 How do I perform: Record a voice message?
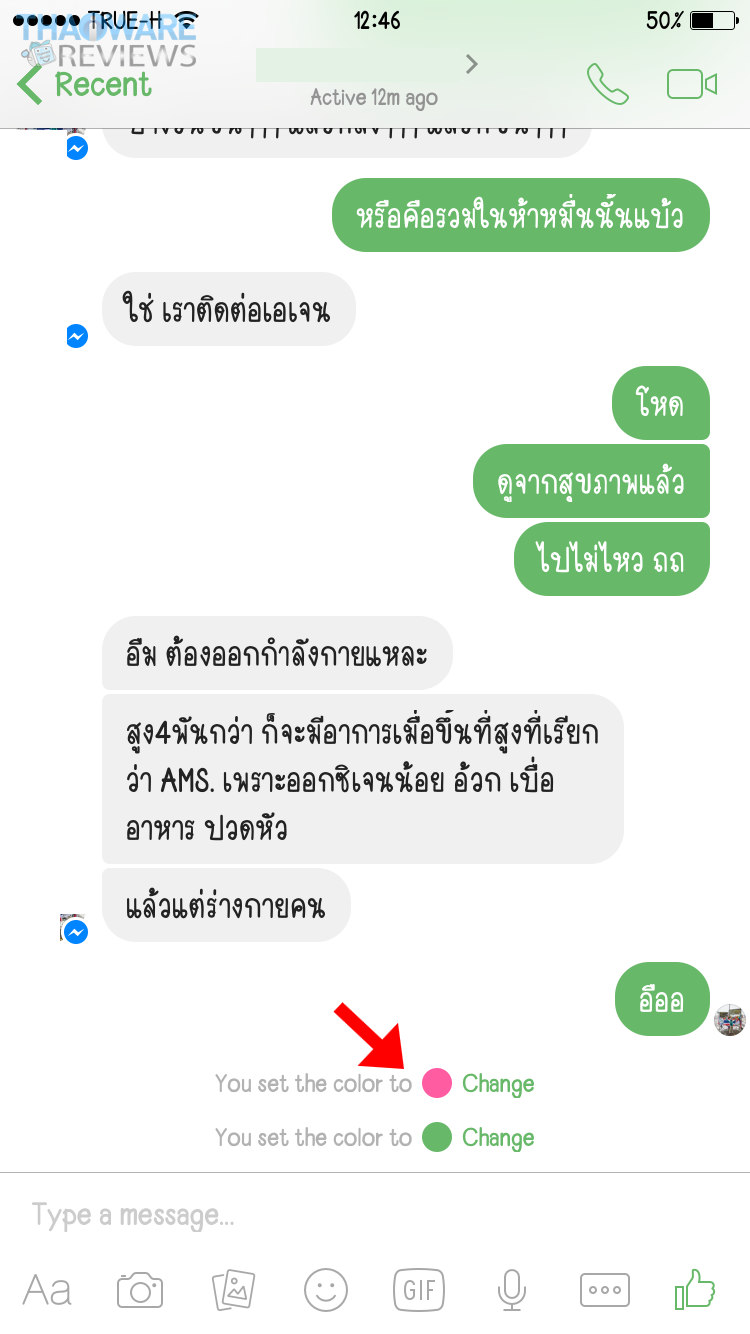click(512, 1290)
